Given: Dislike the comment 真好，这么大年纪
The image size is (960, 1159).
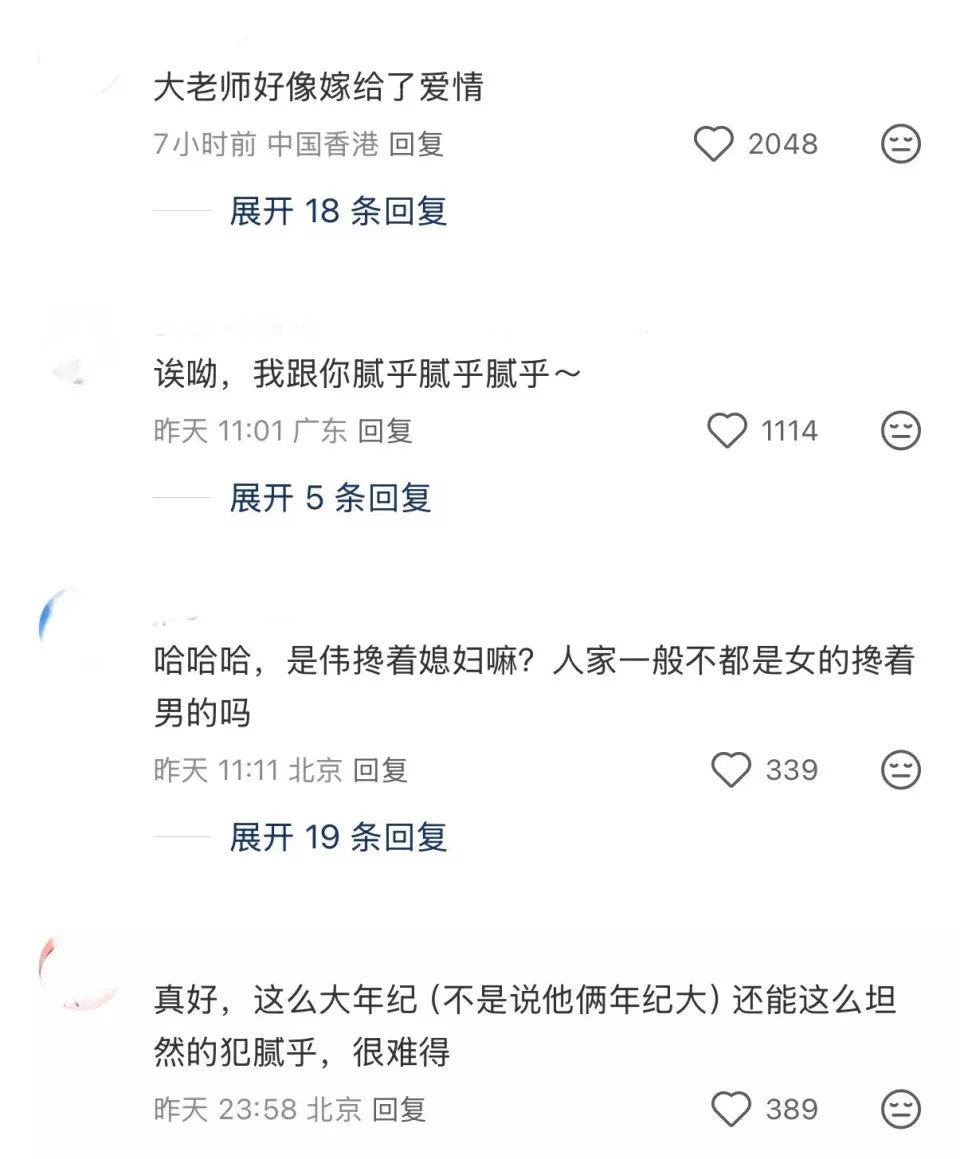Looking at the screenshot, I should (900, 1109).
